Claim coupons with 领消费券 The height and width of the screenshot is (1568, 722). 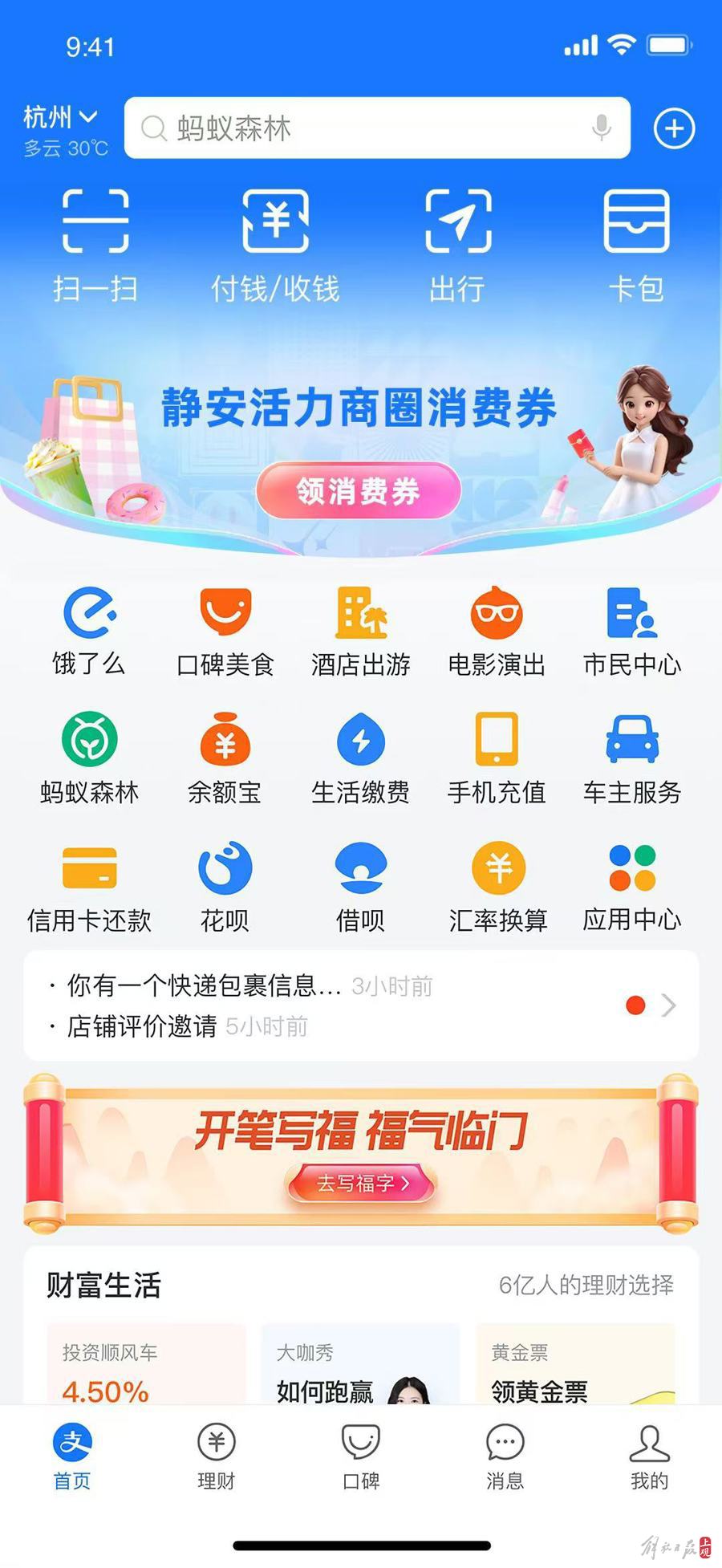coord(359,491)
